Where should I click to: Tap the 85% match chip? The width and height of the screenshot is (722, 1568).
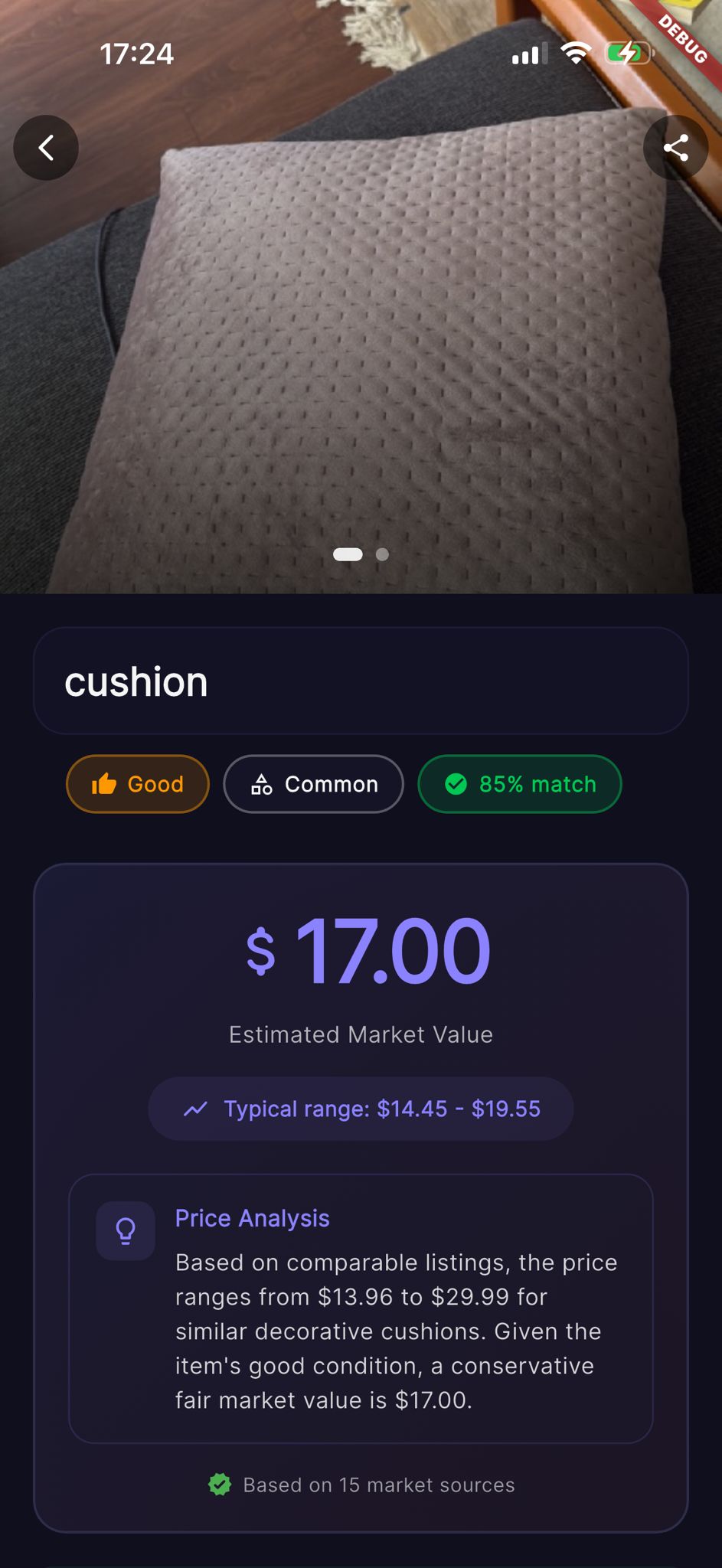pos(519,784)
